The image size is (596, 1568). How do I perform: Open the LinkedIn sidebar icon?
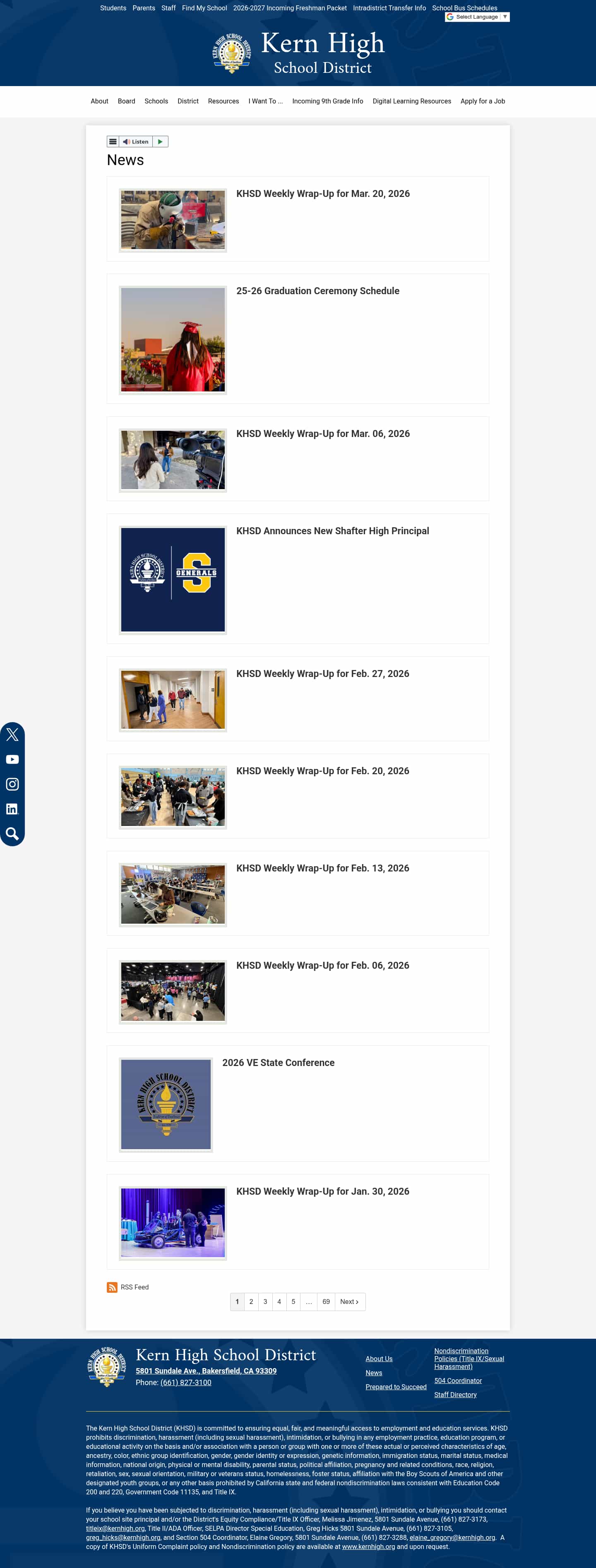(12, 808)
